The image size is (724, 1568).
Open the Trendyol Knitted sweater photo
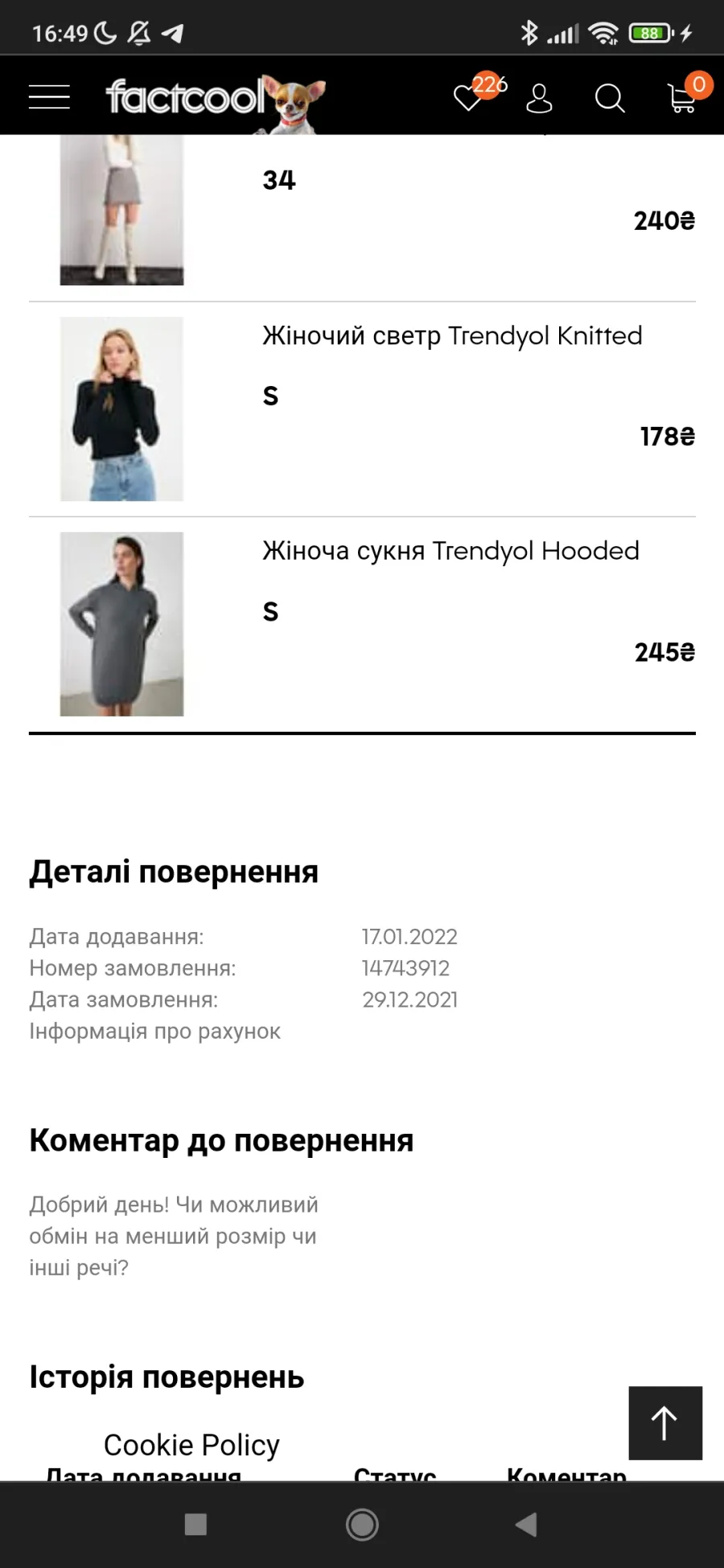click(x=121, y=408)
